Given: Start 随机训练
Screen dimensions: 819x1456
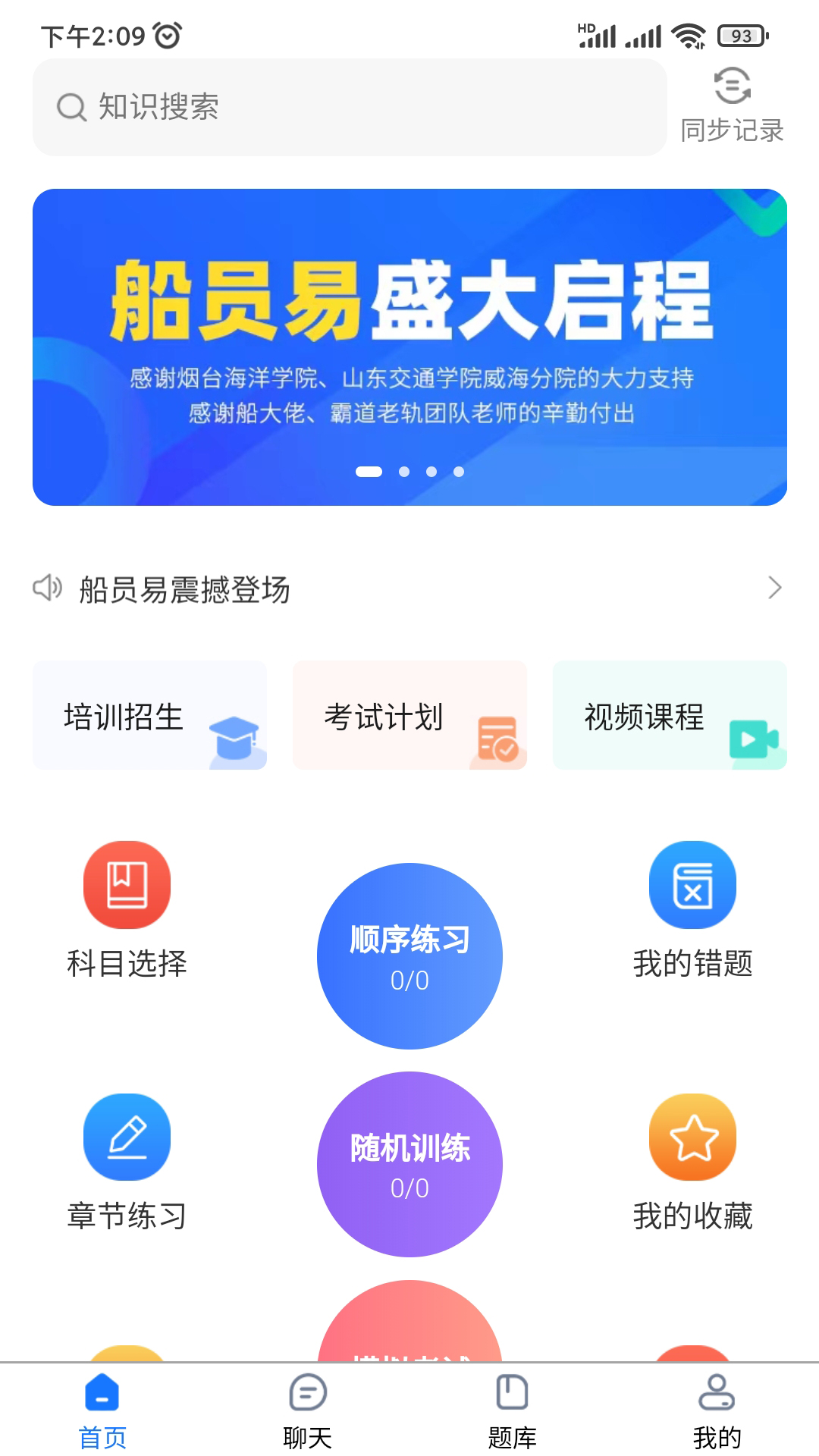Looking at the screenshot, I should click(409, 1164).
